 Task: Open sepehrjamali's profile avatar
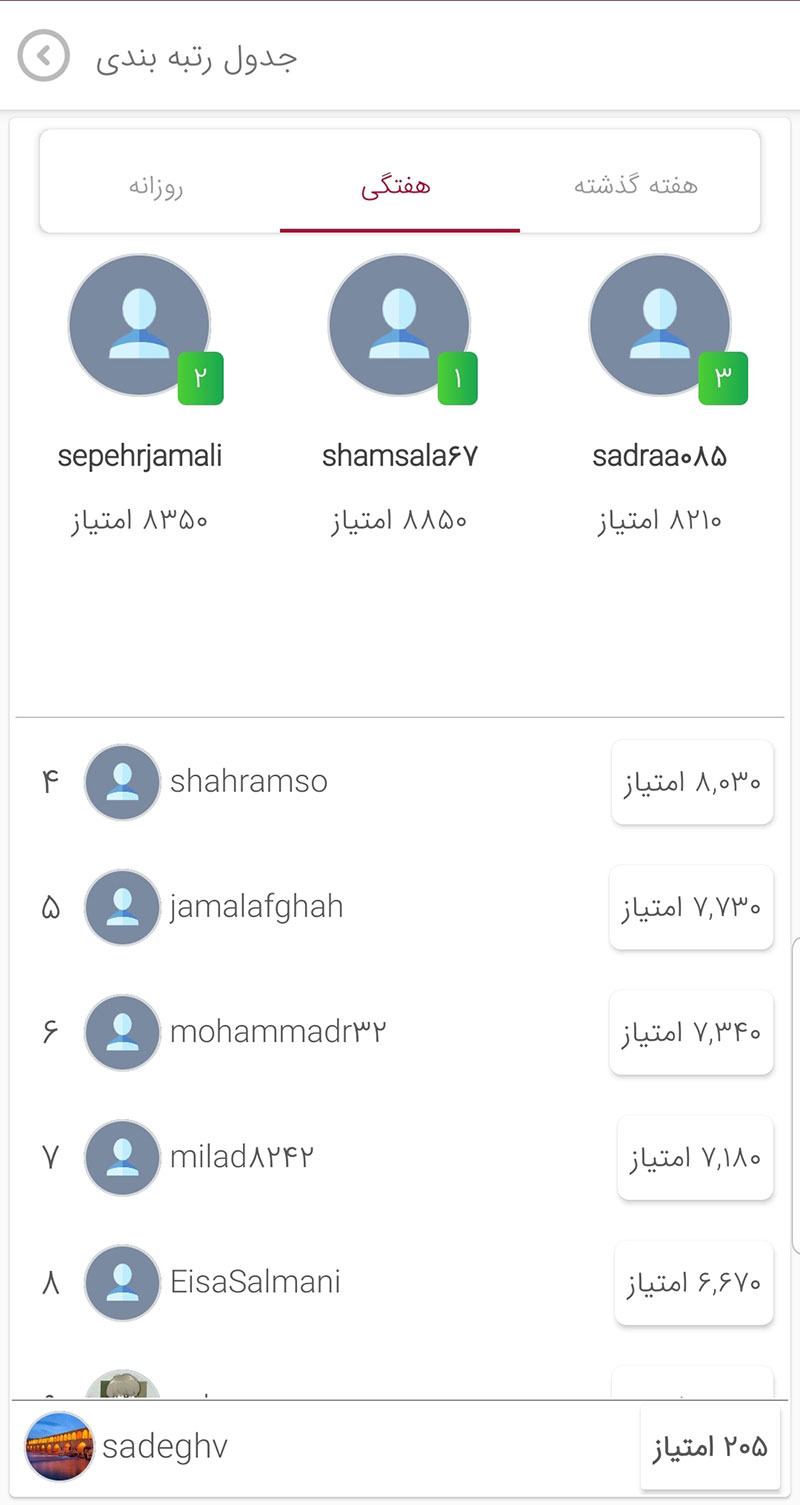(x=140, y=325)
